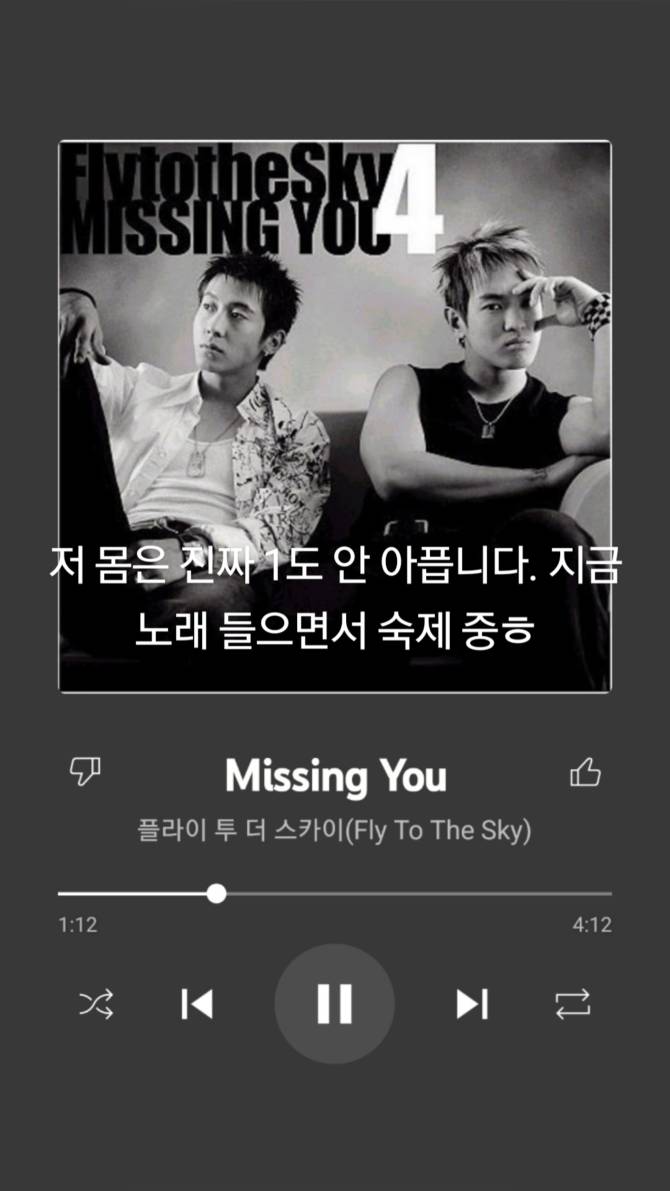Go back to the previous track
Screen dimensions: 670x1191
coord(197,1003)
